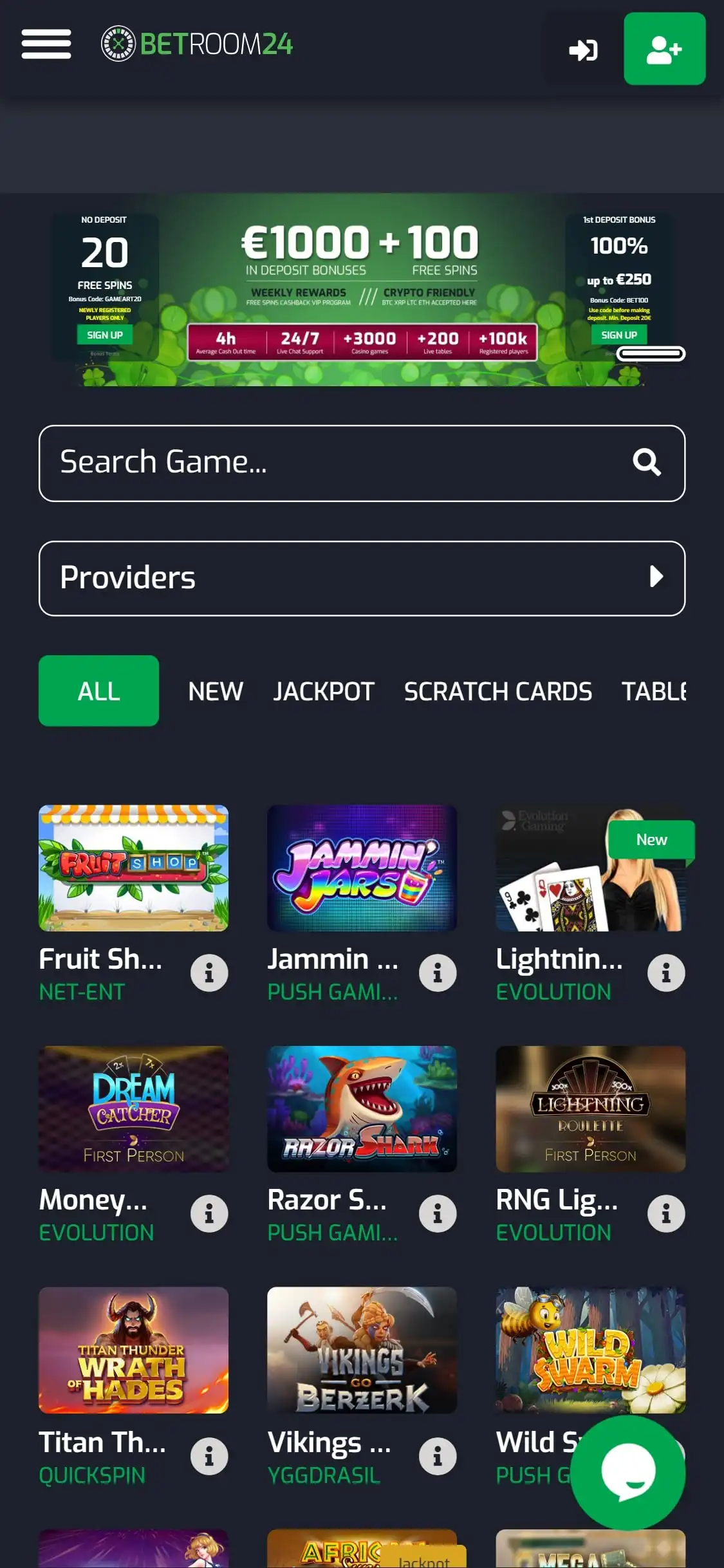Viewport: 724px width, 1568px height.
Task: Tap the login icon
Action: click(x=583, y=50)
